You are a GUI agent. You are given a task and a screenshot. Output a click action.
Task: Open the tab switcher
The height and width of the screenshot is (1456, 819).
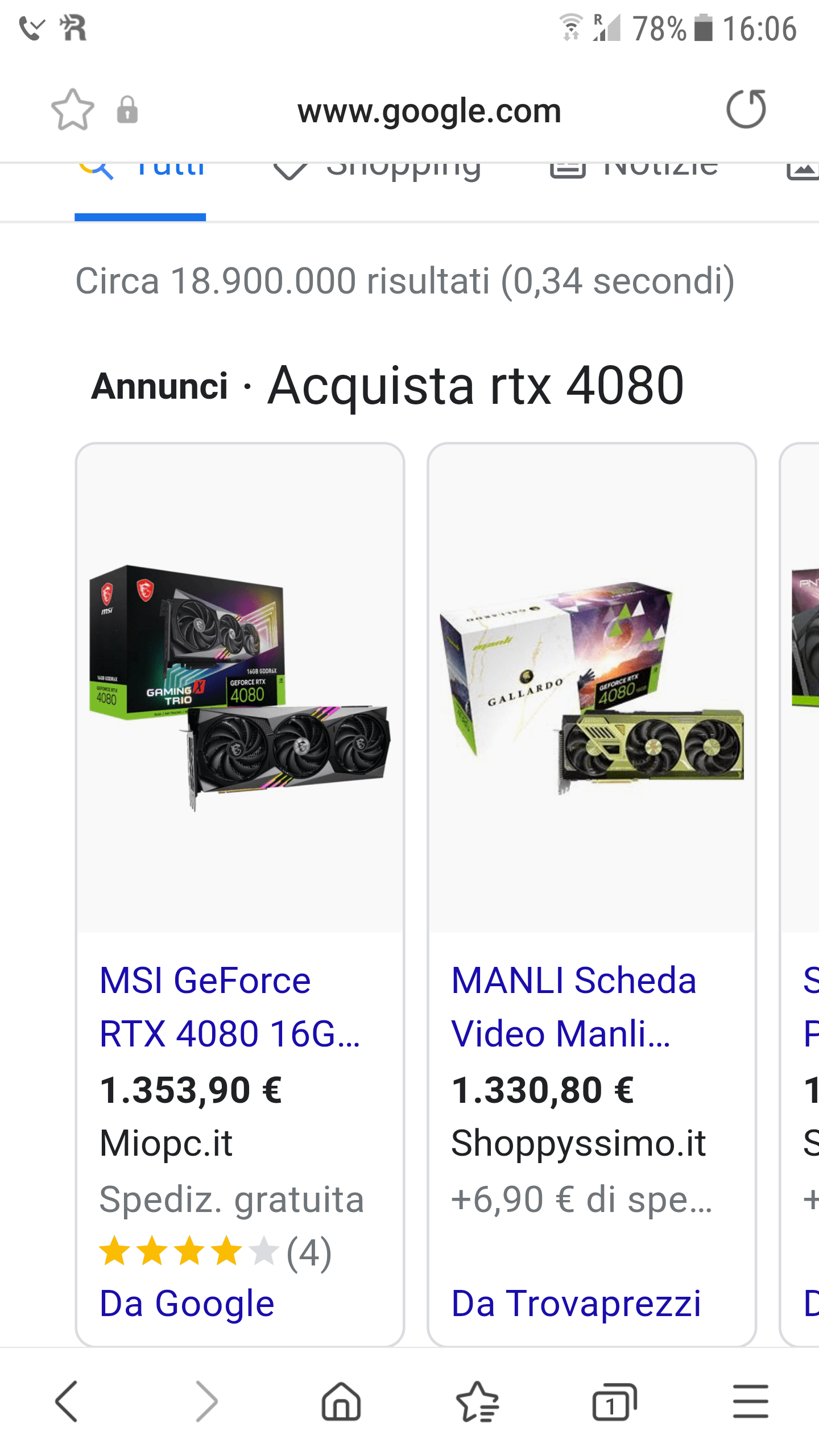point(614,1401)
